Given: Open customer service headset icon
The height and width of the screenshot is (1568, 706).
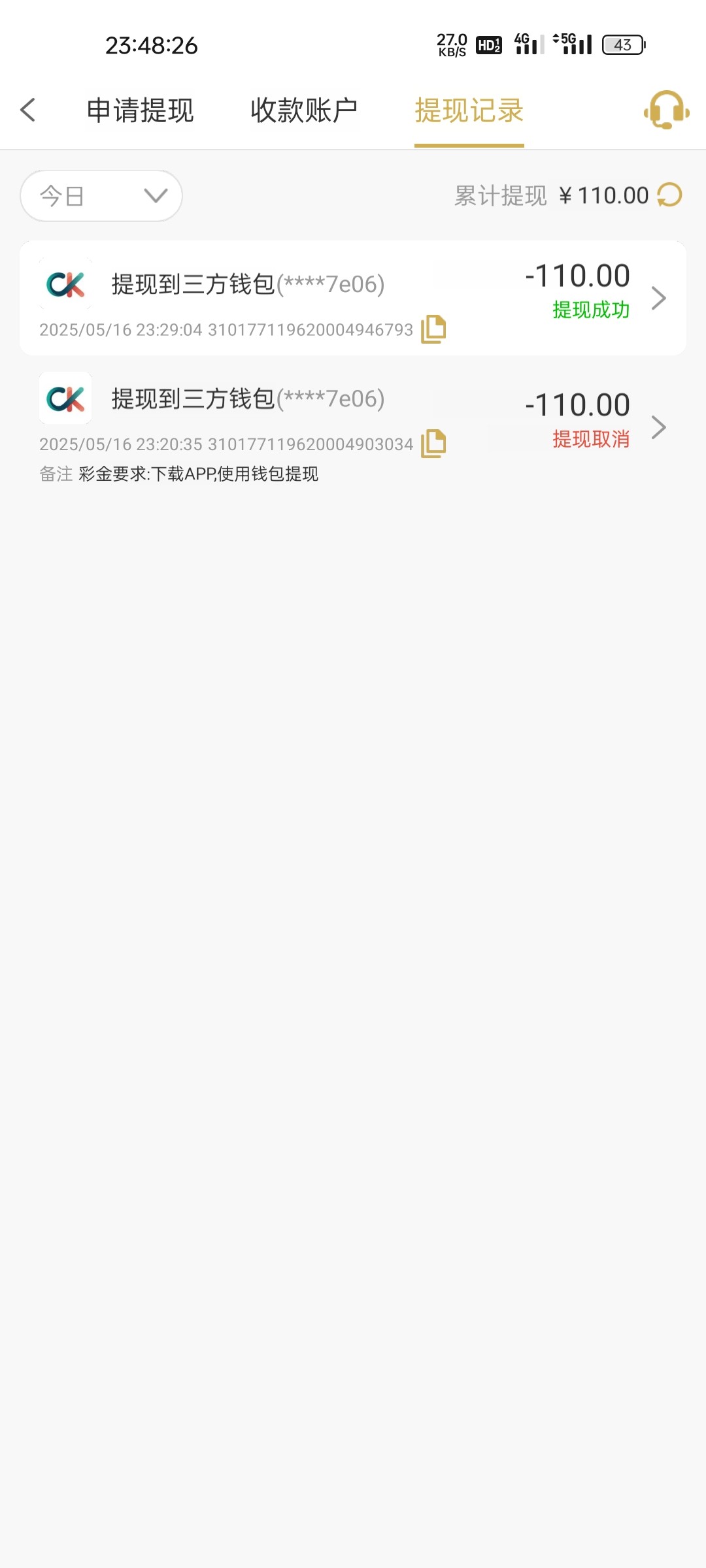Looking at the screenshot, I should (x=666, y=110).
